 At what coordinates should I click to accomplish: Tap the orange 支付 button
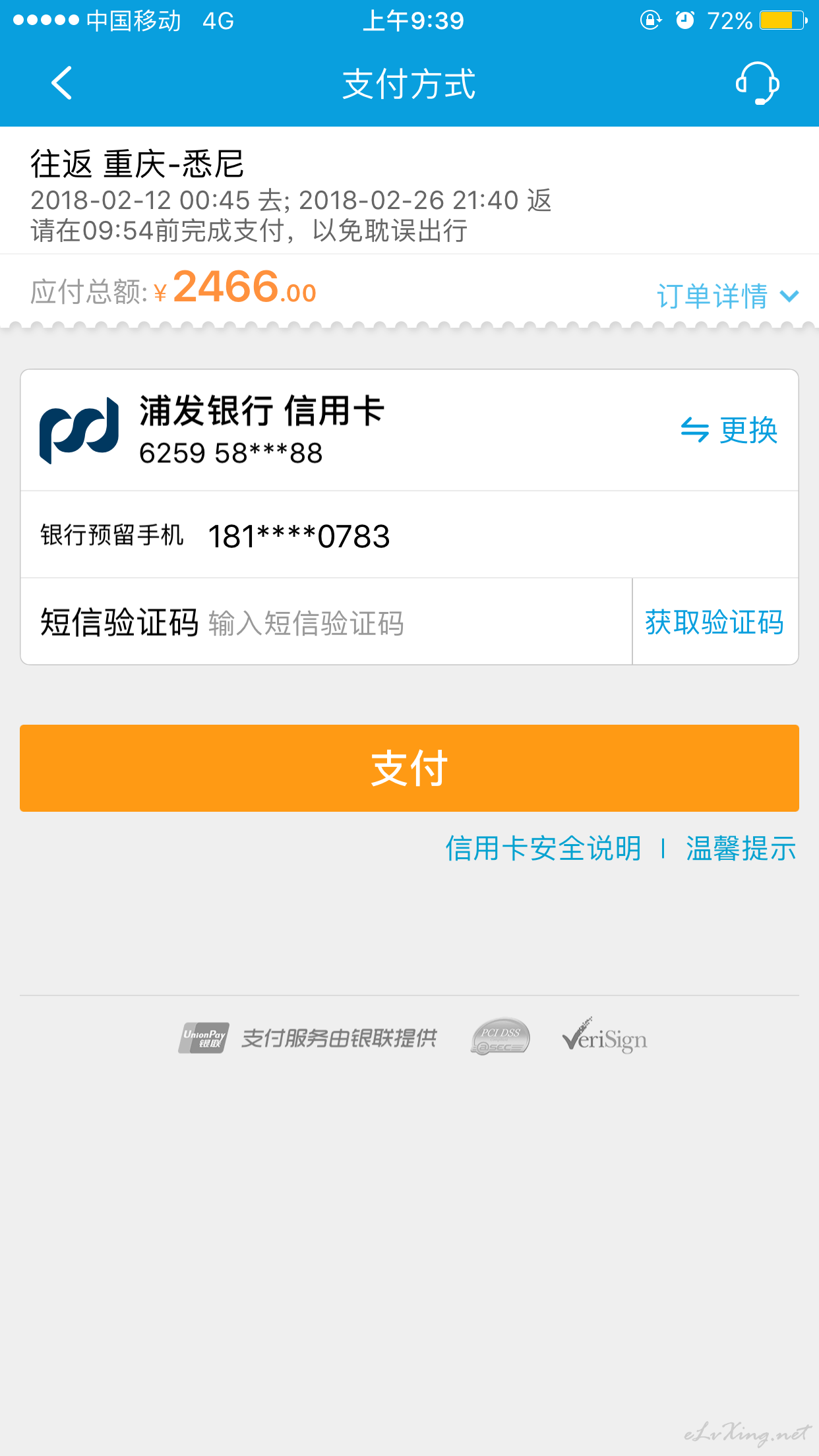point(409,768)
